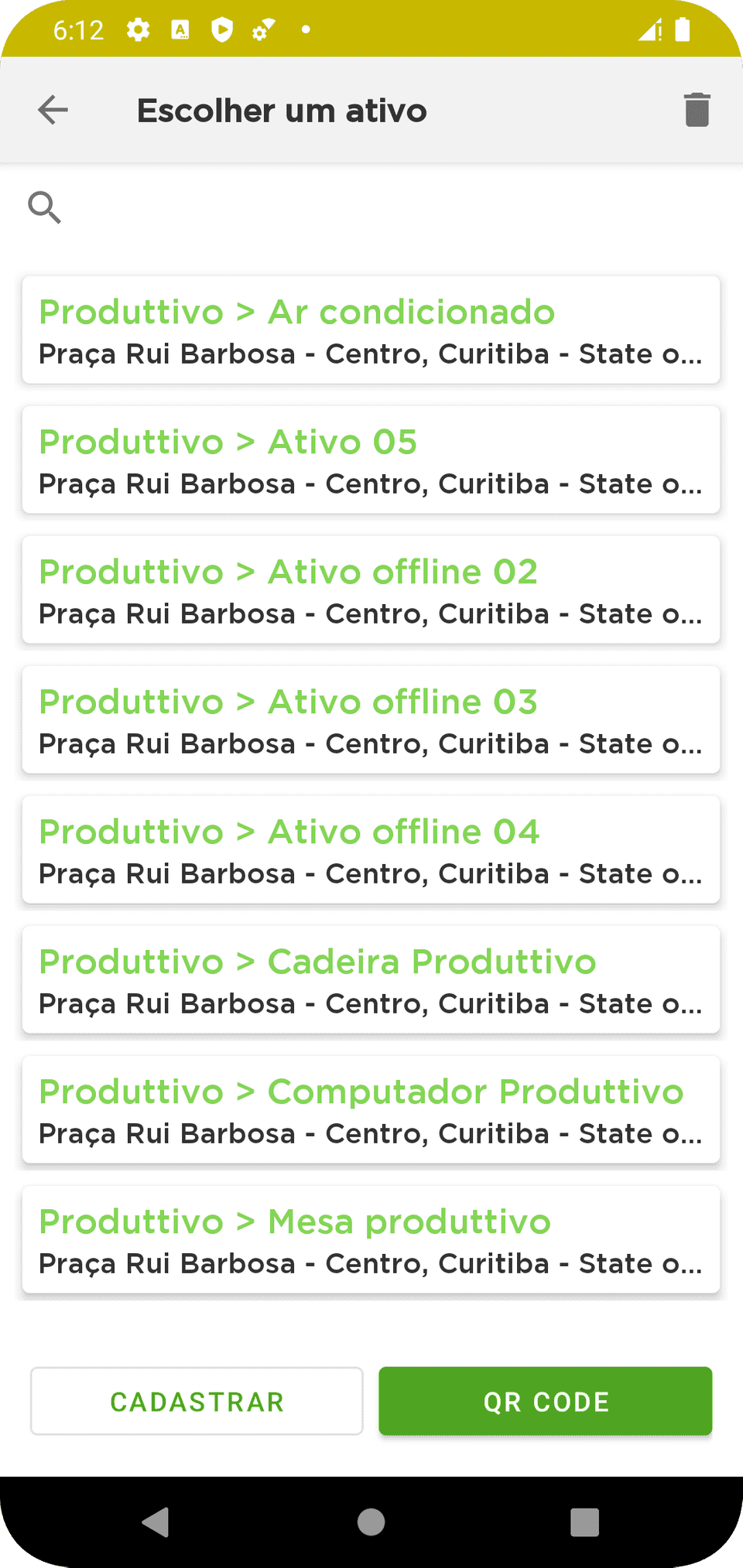Select the Ar condicionado asset
Image resolution: width=743 pixels, height=1568 pixels.
pos(371,330)
